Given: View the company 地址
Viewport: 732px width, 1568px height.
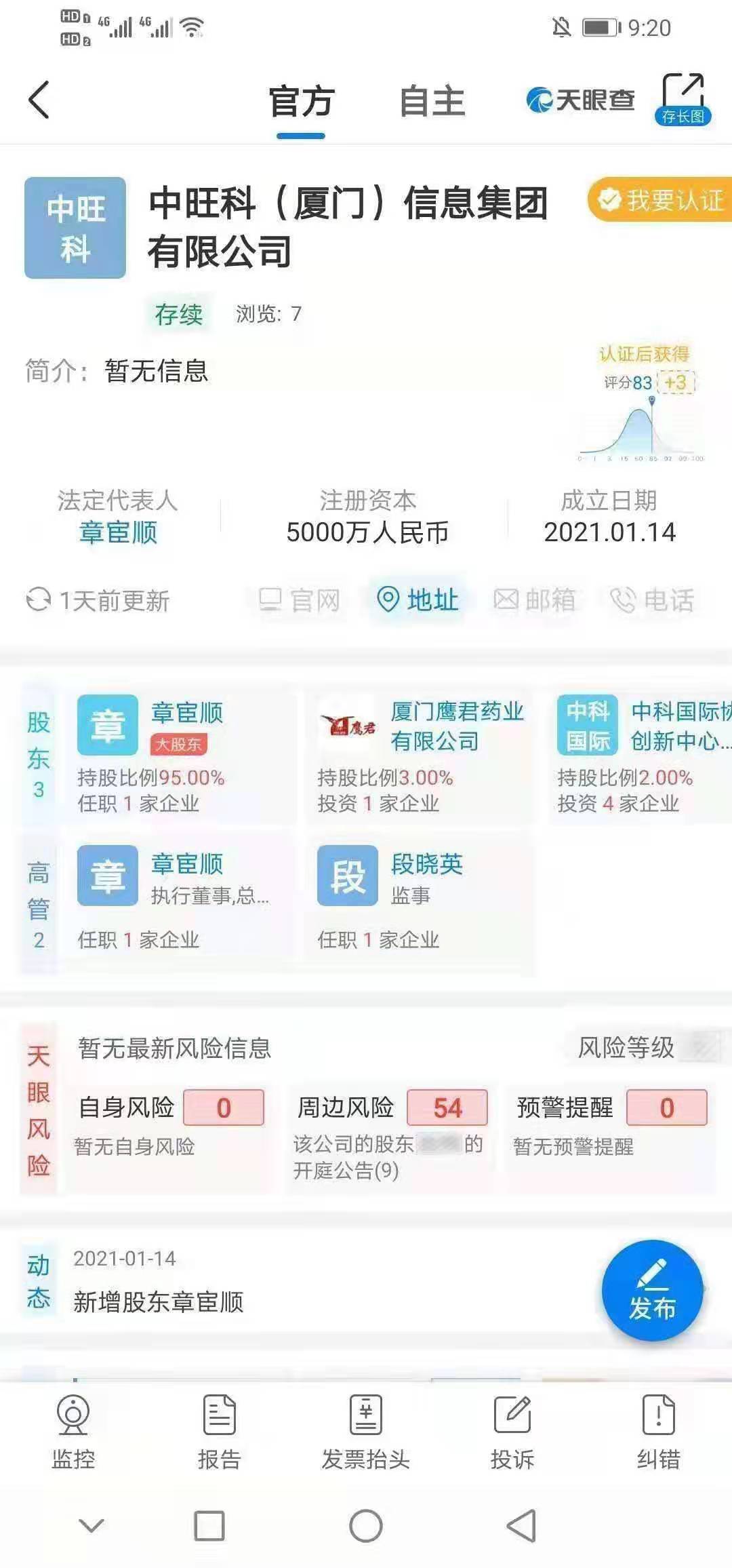Looking at the screenshot, I should point(418,600).
